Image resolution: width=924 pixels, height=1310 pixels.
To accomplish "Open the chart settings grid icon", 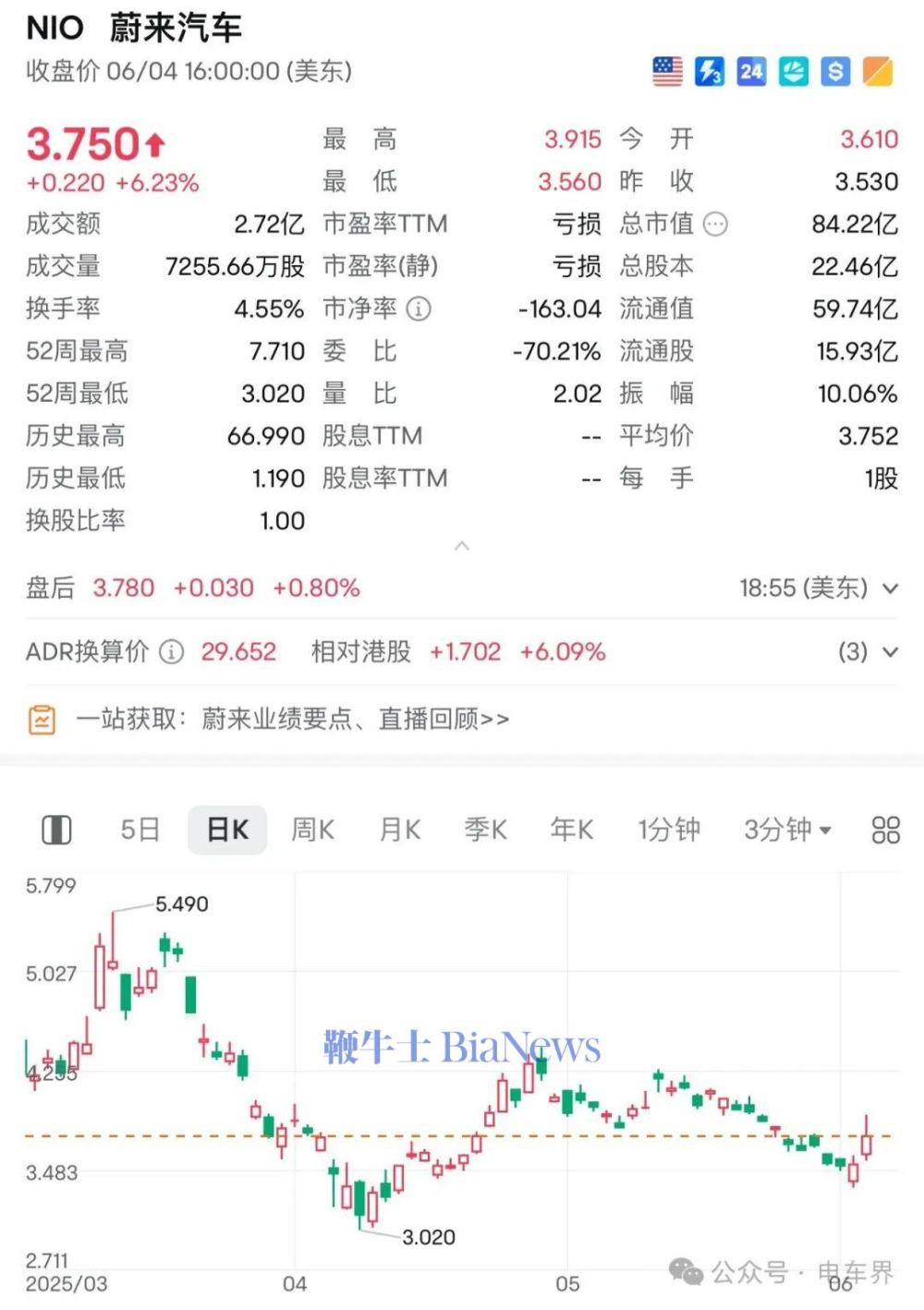I will [885, 830].
